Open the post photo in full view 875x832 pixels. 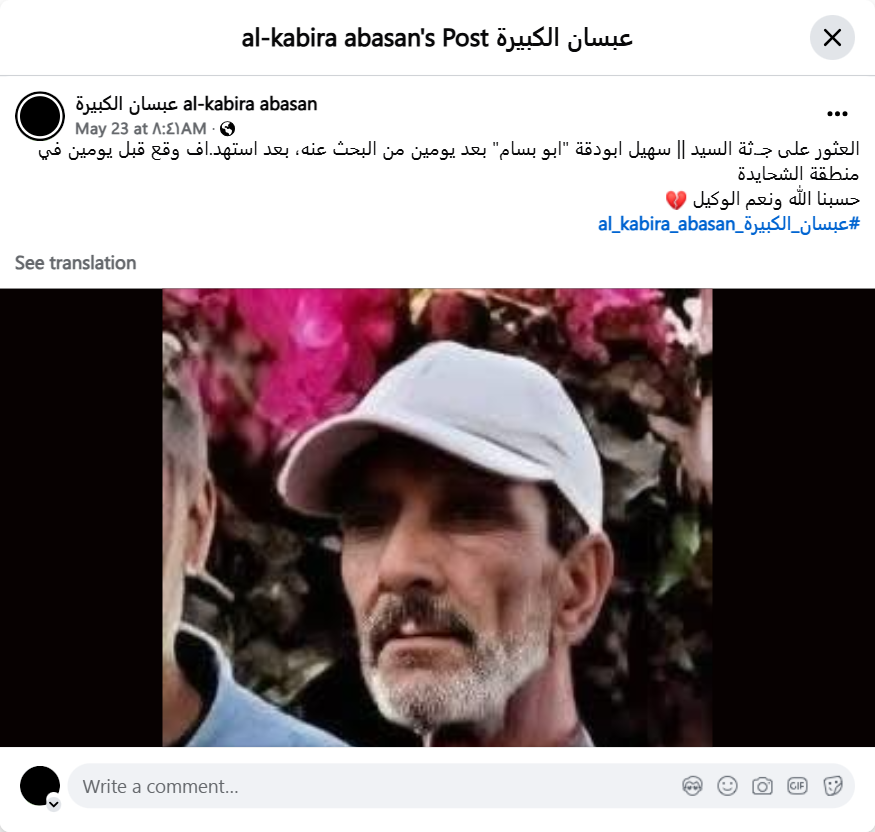pos(437,517)
